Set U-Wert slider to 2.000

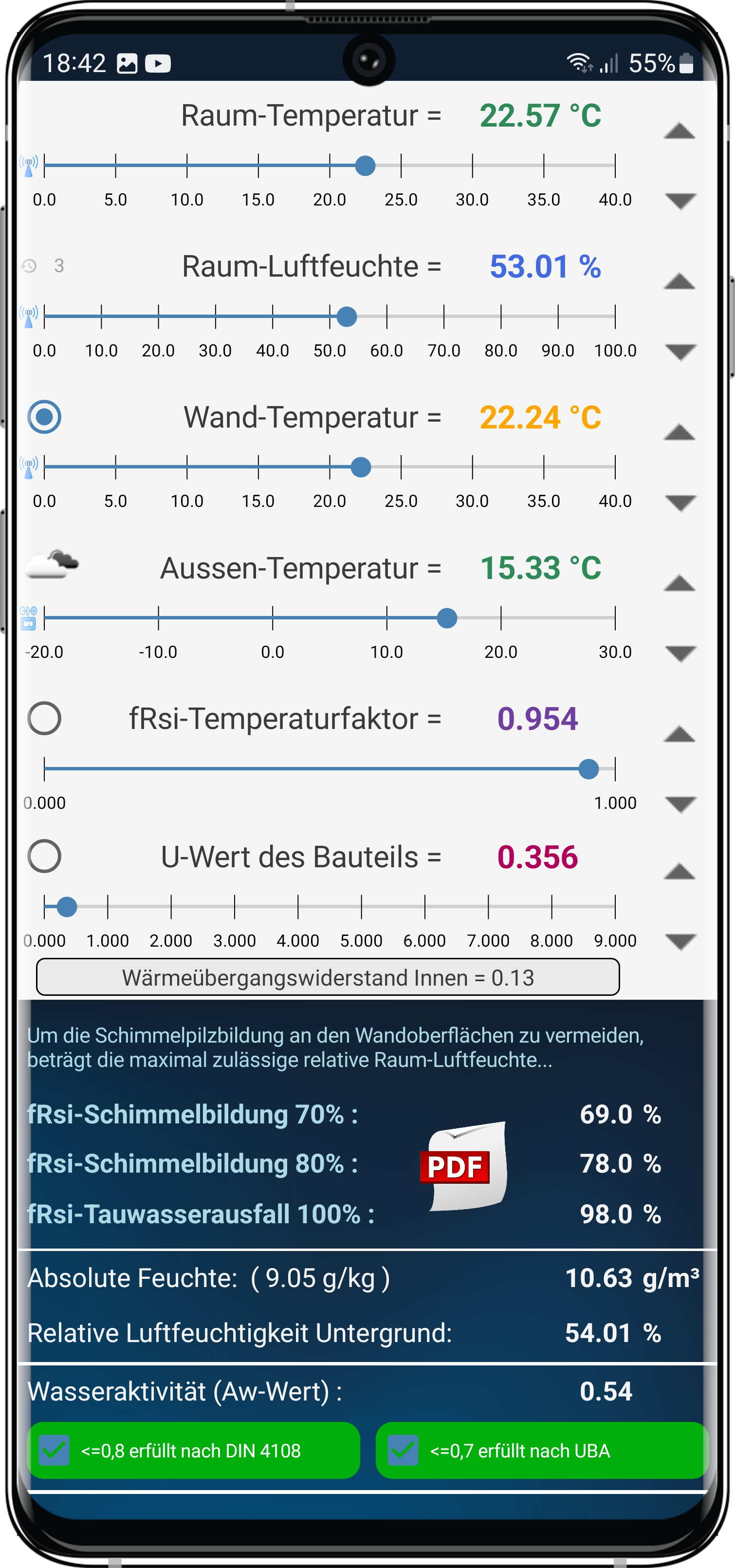[171, 906]
